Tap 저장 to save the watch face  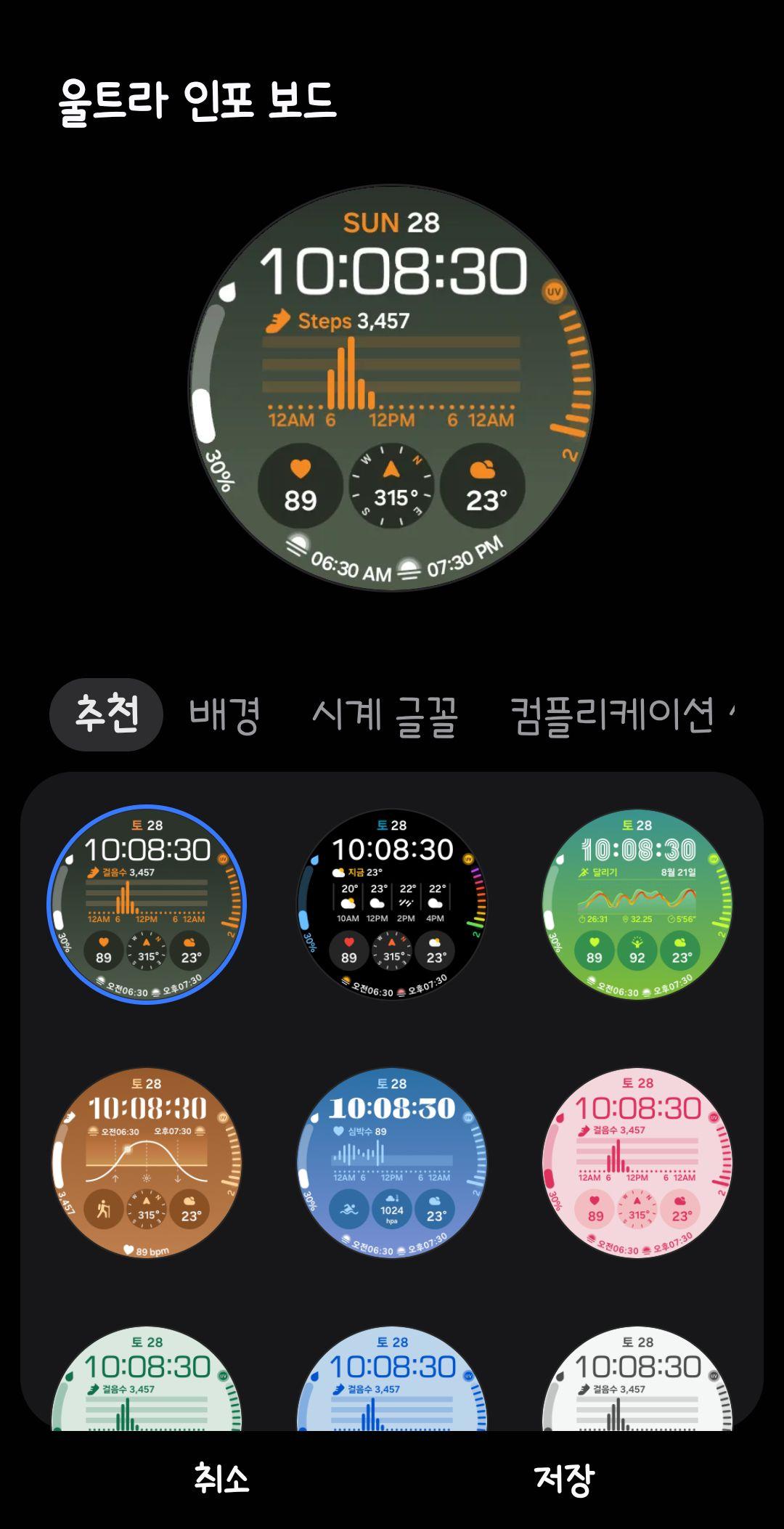tap(564, 1478)
